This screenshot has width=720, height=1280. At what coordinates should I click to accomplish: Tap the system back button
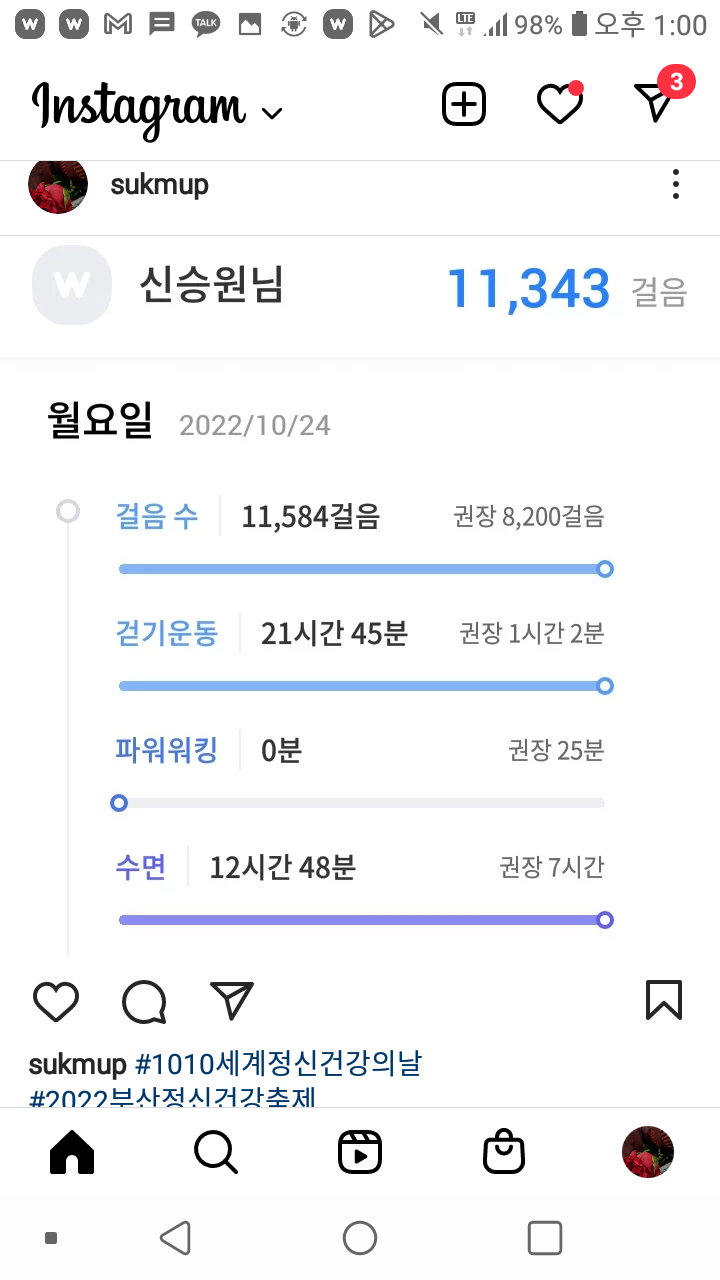coord(176,1238)
